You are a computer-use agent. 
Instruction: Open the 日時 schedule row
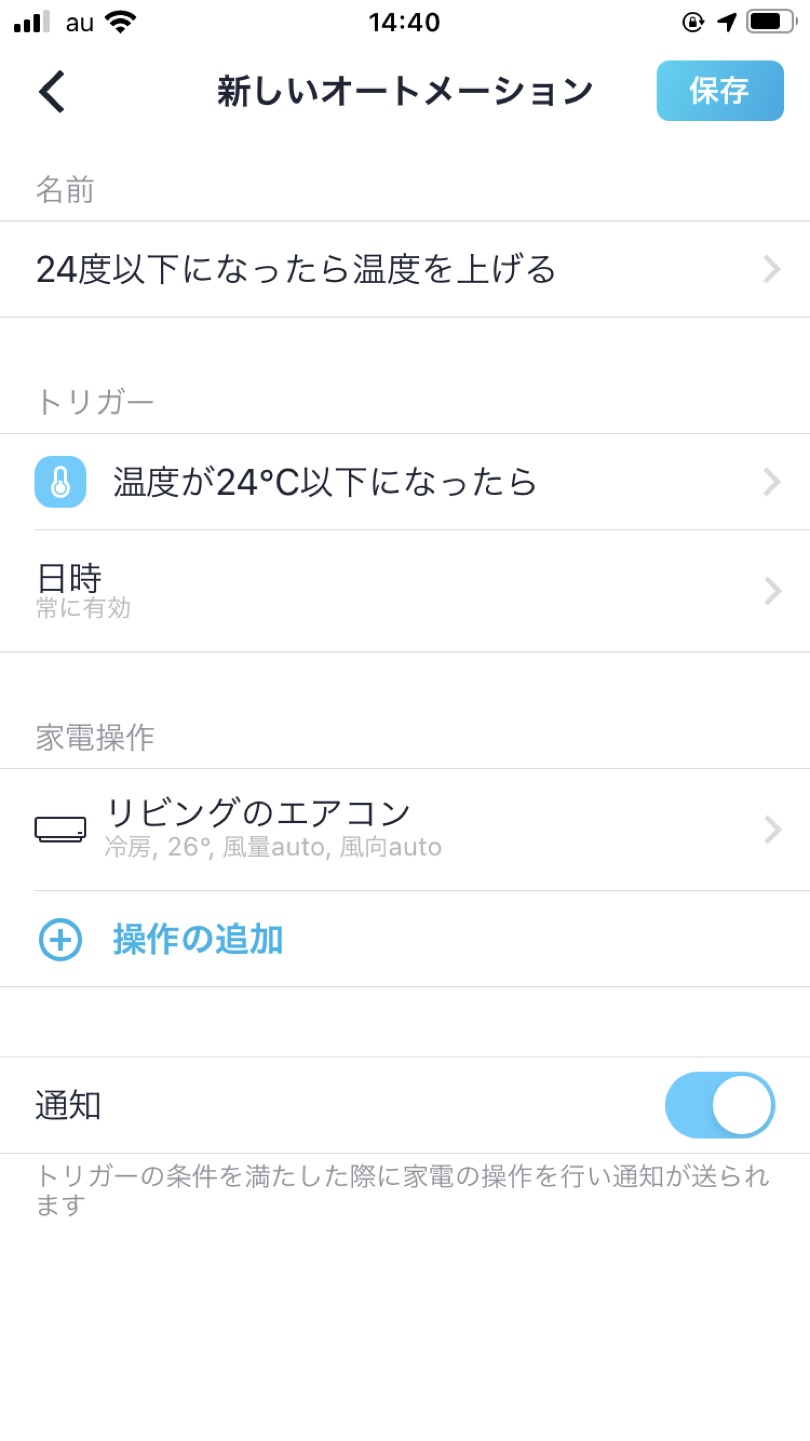point(405,591)
